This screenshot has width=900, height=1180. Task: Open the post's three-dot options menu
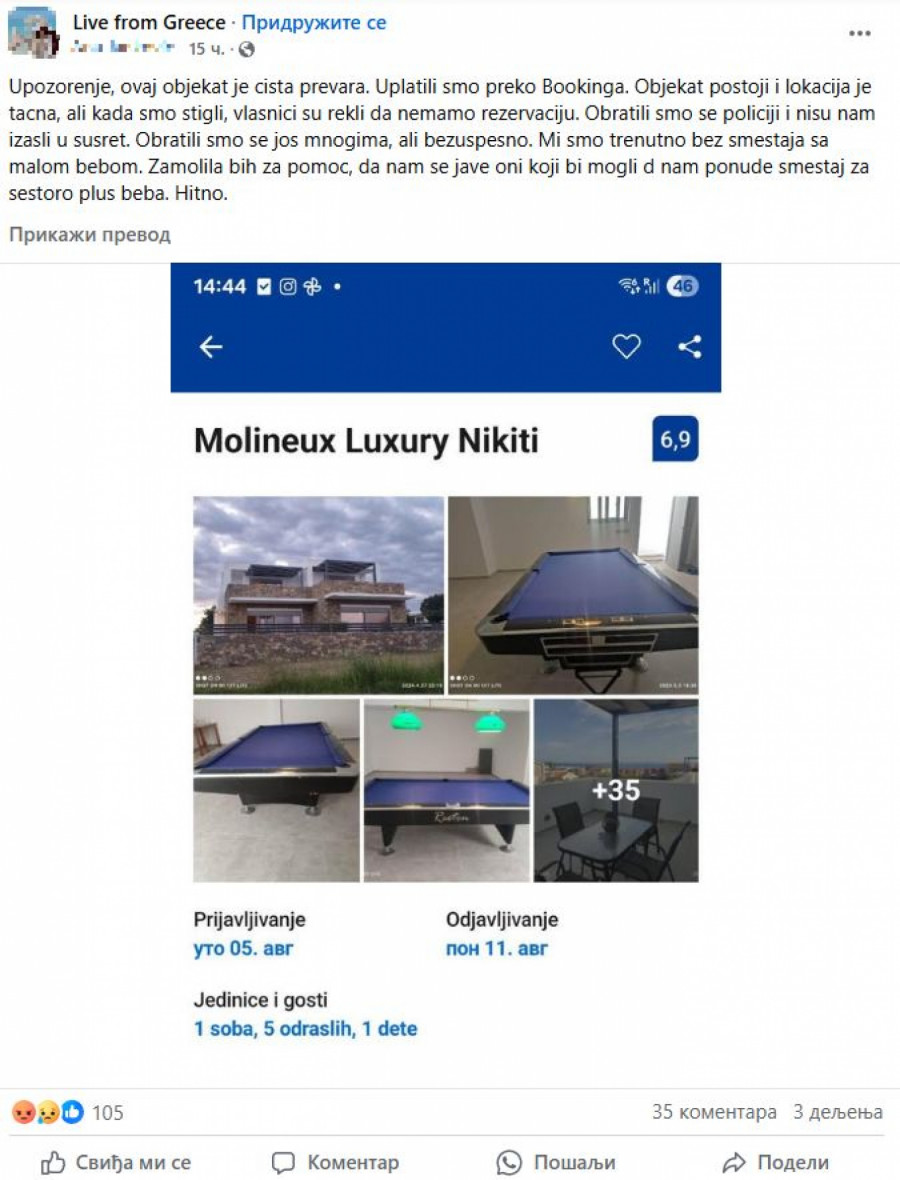[859, 34]
